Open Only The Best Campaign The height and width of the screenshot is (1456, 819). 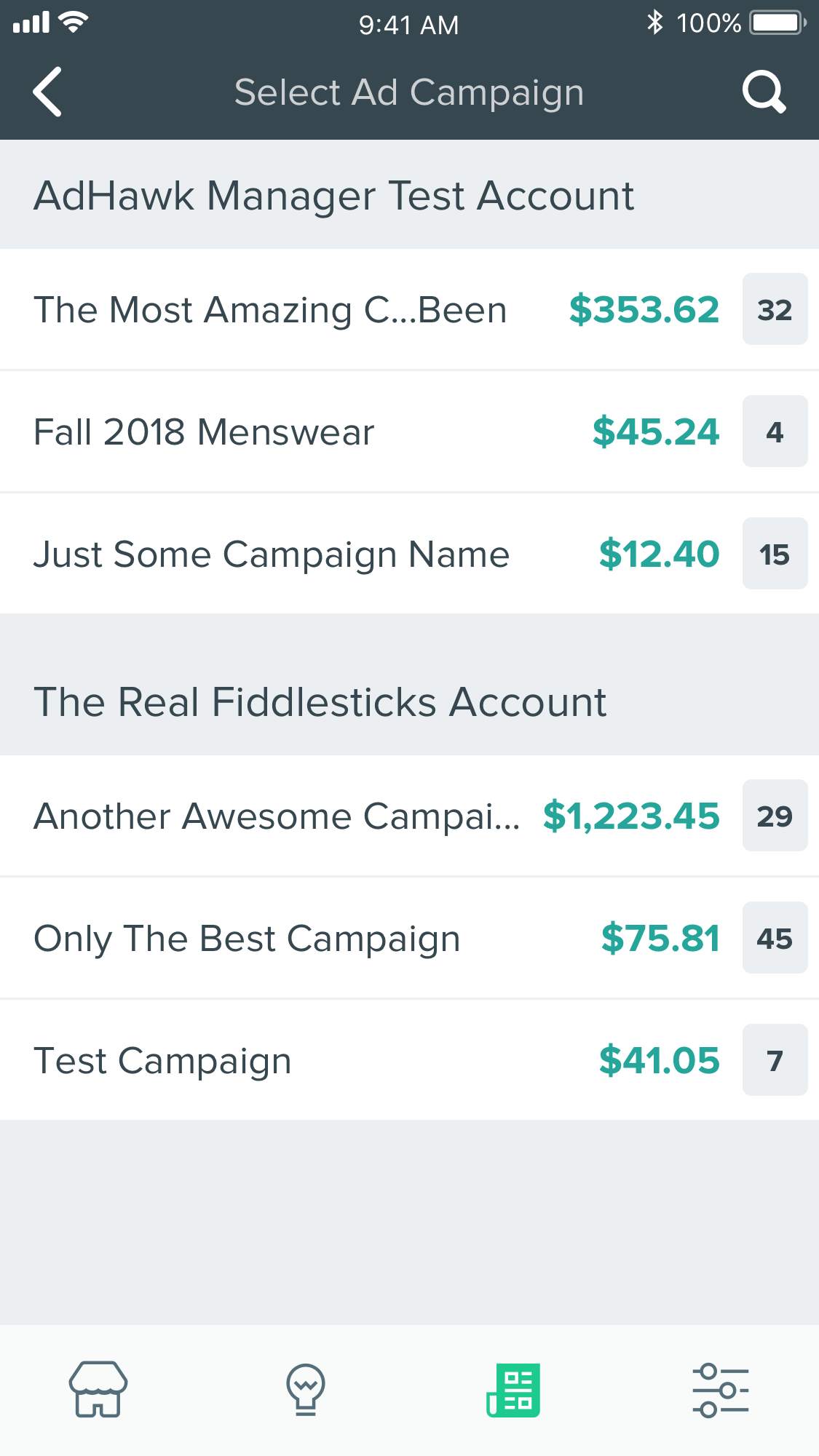click(x=247, y=939)
